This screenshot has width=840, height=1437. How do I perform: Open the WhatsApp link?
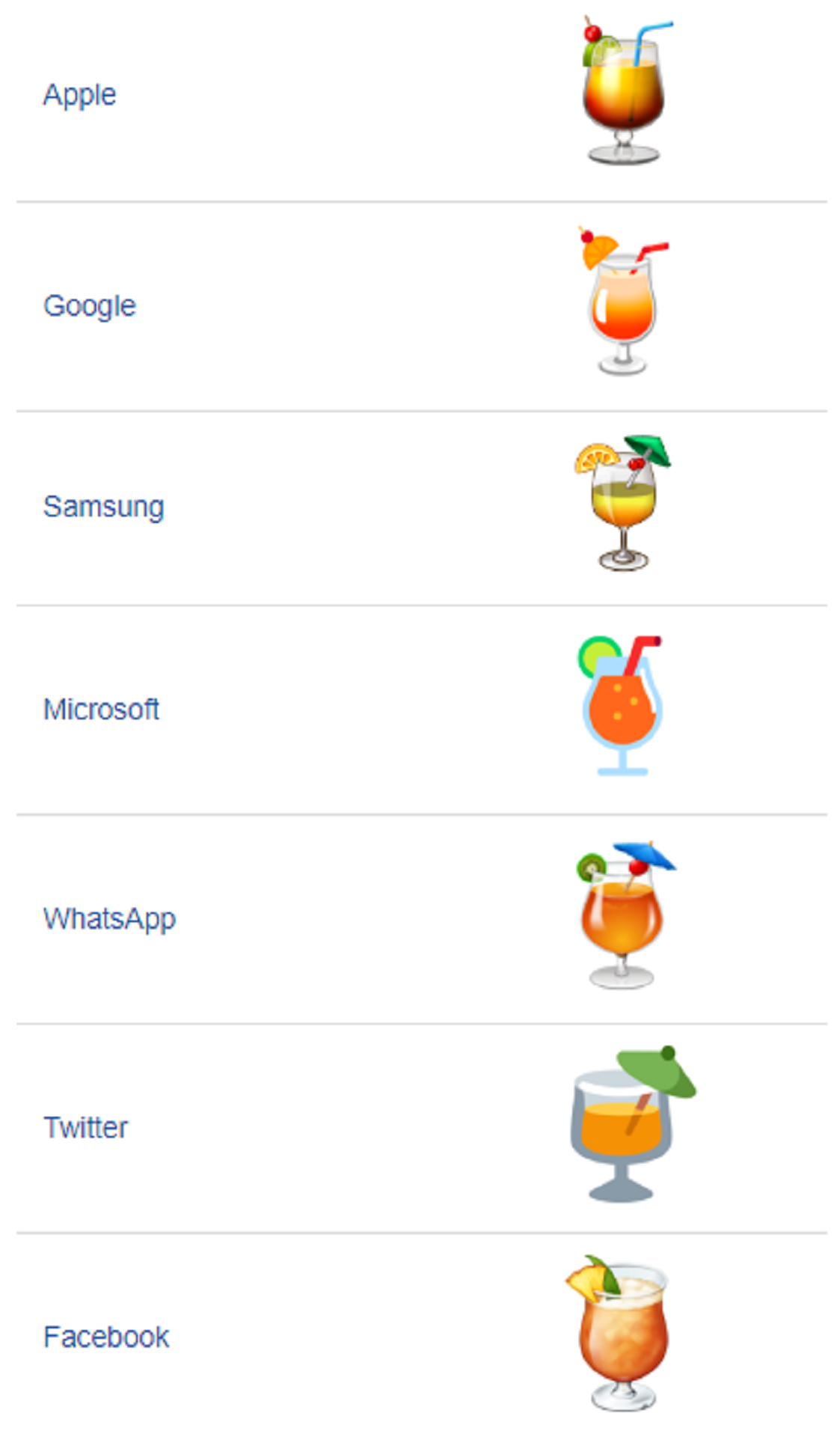click(109, 918)
